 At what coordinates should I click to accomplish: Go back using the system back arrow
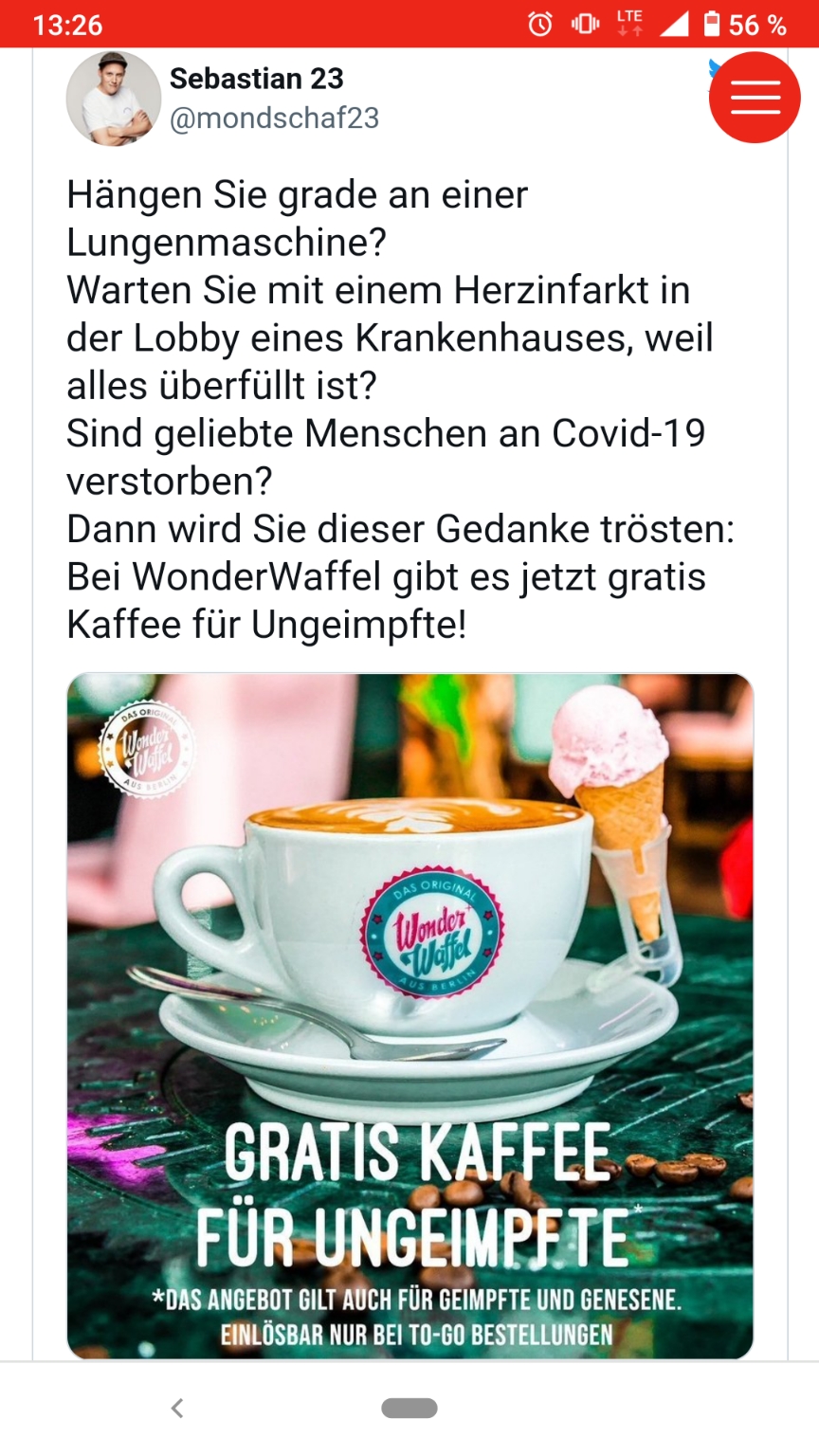pos(177,1408)
